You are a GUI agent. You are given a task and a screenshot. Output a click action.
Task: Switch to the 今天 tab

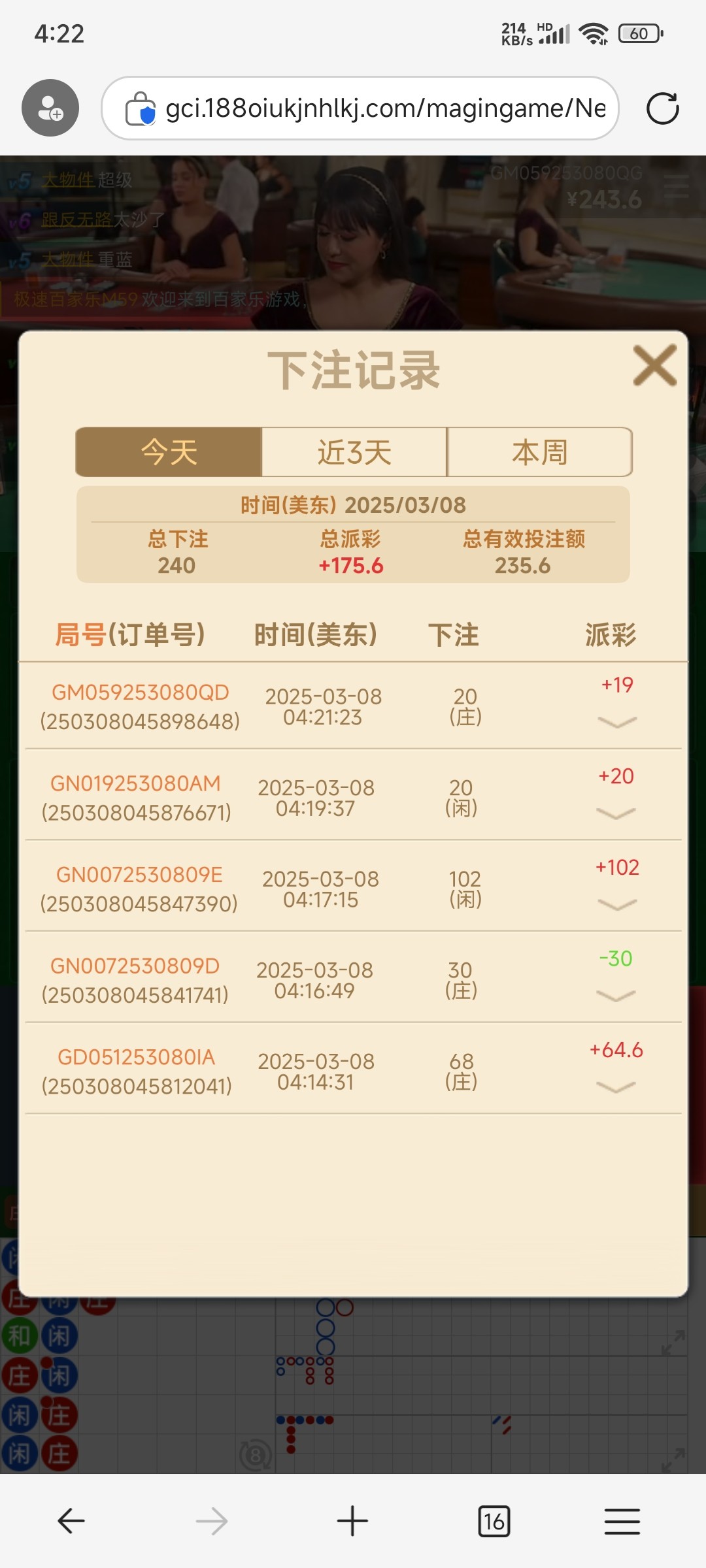[x=169, y=452]
